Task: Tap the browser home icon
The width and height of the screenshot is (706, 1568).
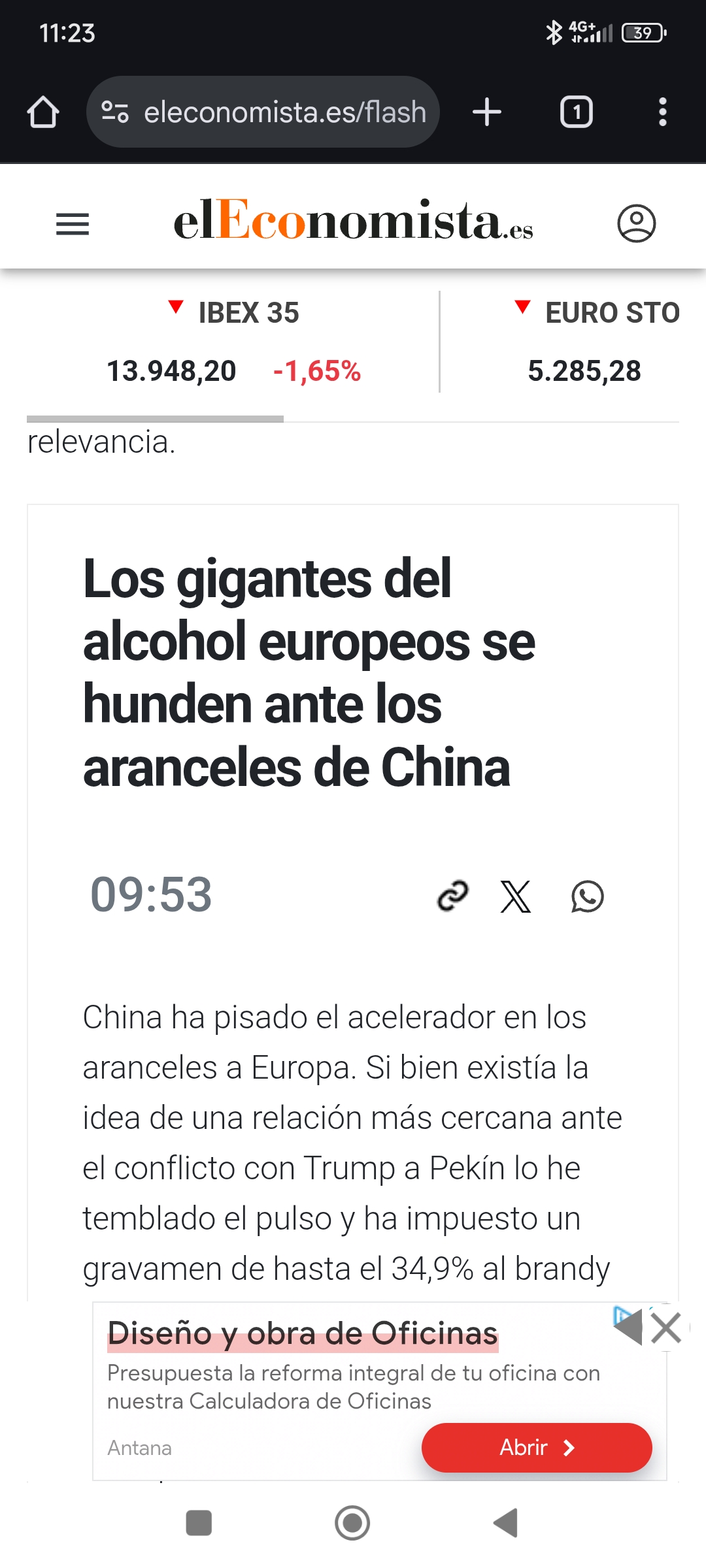Action: tap(43, 112)
